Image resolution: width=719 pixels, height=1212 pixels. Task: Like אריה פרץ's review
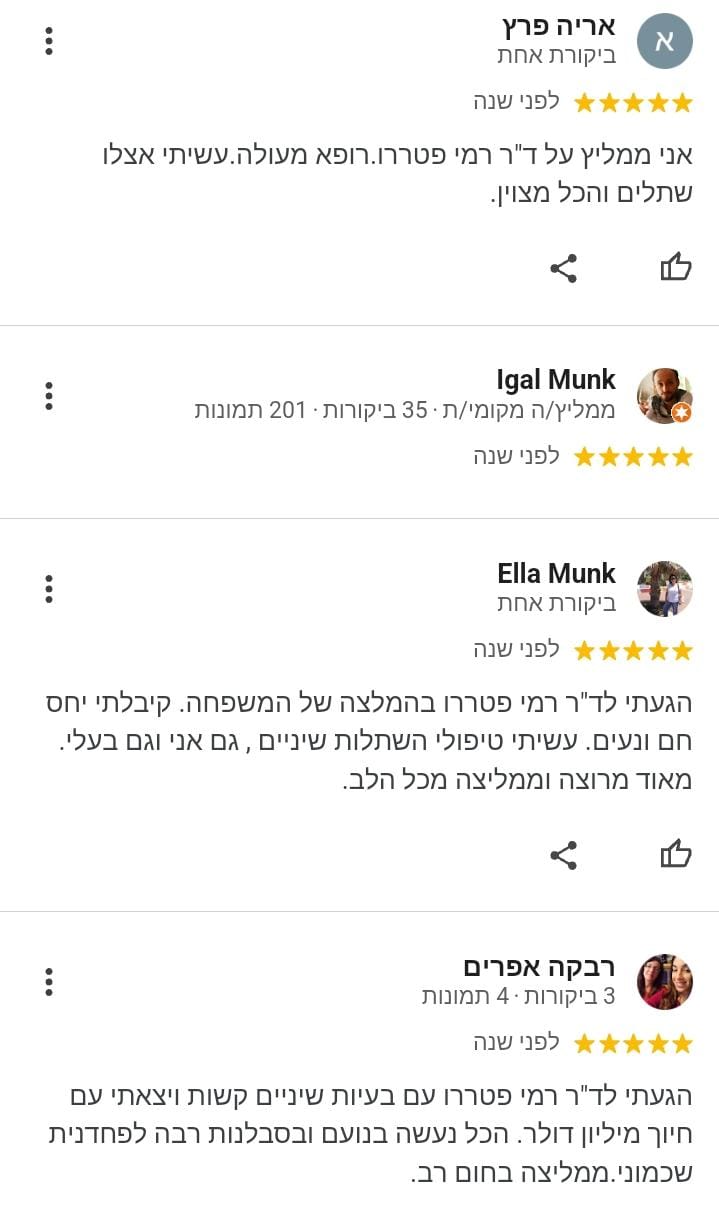(x=676, y=267)
